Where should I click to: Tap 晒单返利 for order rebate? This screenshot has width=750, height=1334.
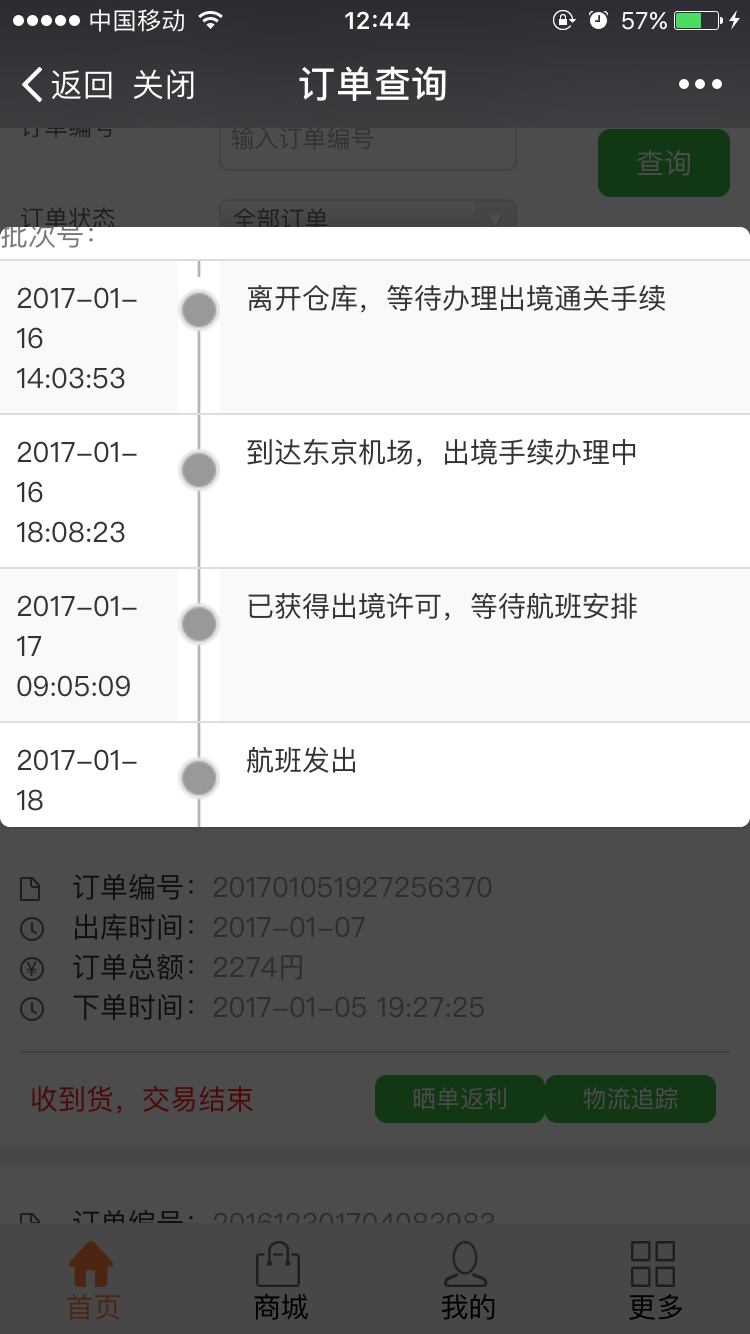tap(460, 1099)
